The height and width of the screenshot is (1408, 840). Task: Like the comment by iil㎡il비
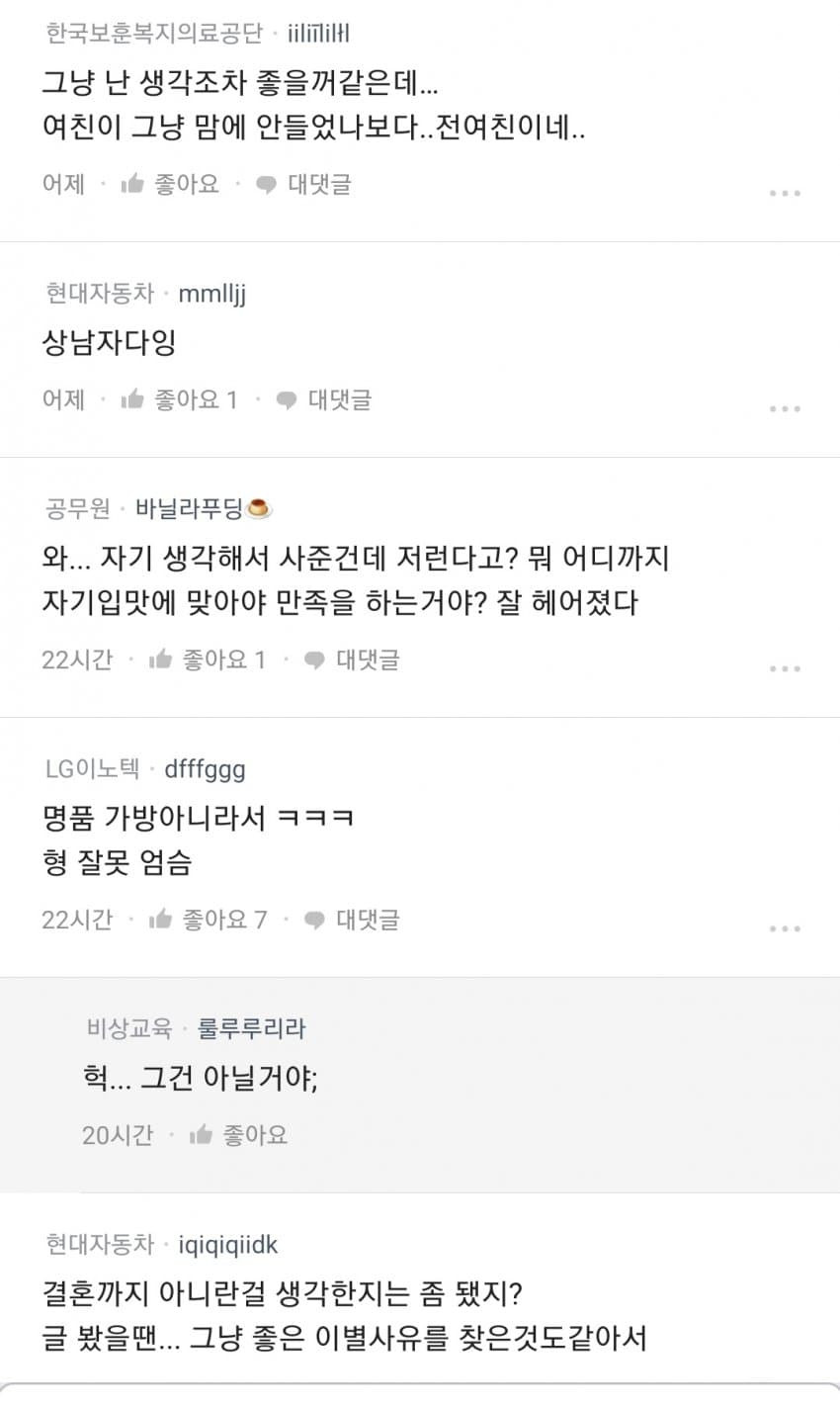click(x=169, y=184)
